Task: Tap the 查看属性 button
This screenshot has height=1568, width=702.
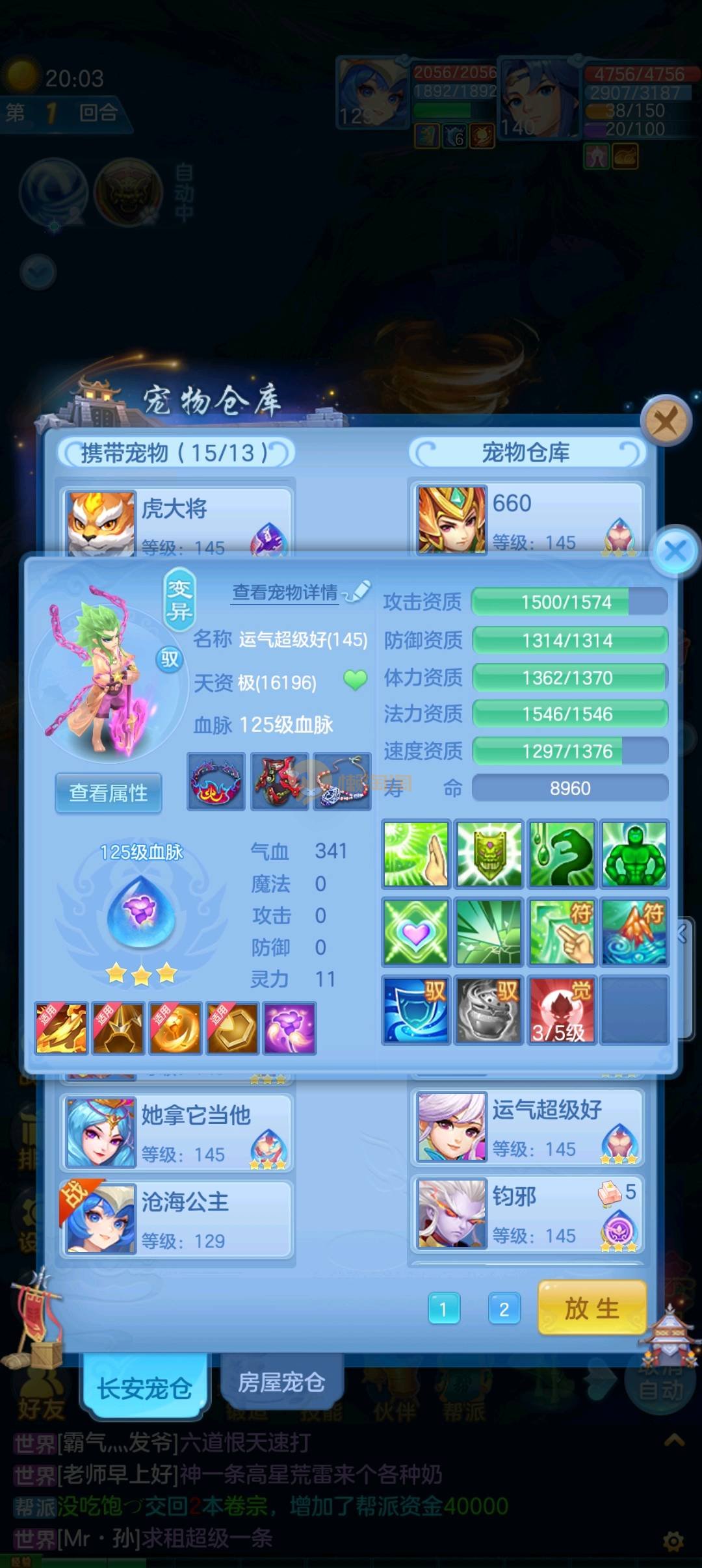Action: (109, 792)
